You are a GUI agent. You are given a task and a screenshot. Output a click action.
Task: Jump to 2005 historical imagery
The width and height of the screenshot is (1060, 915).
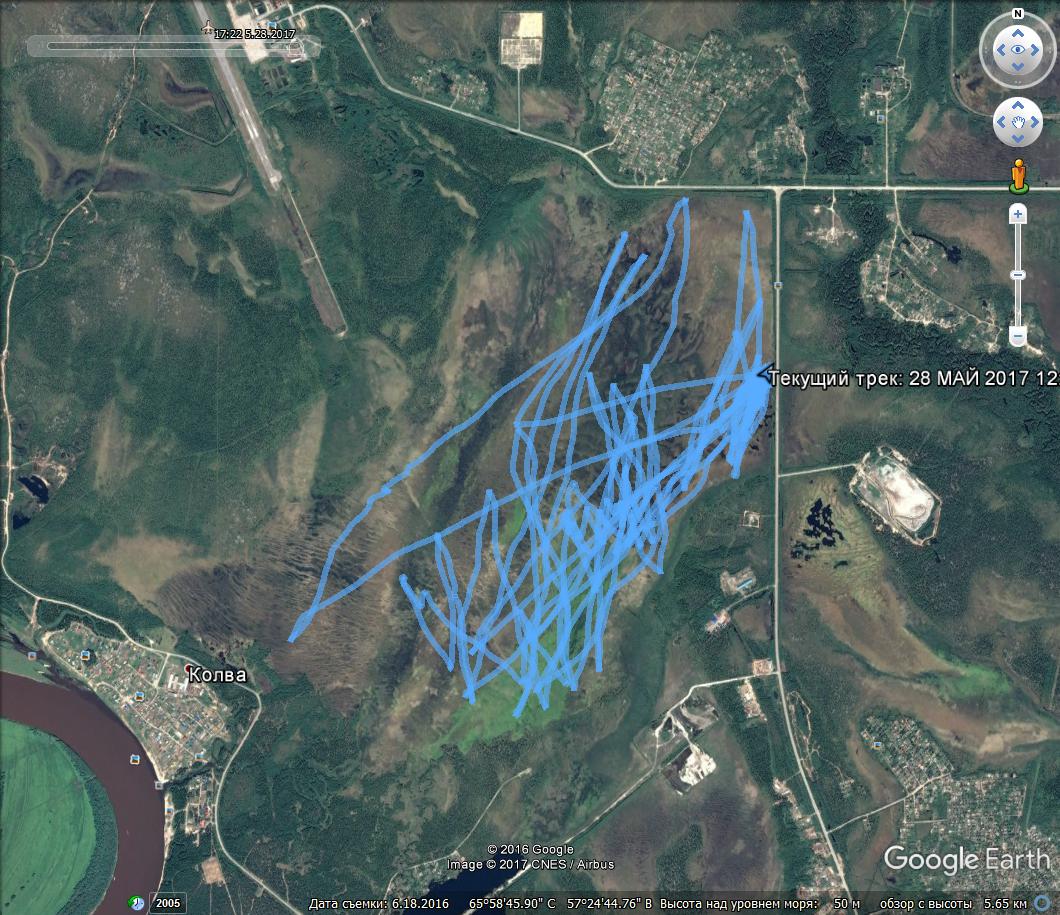point(168,903)
